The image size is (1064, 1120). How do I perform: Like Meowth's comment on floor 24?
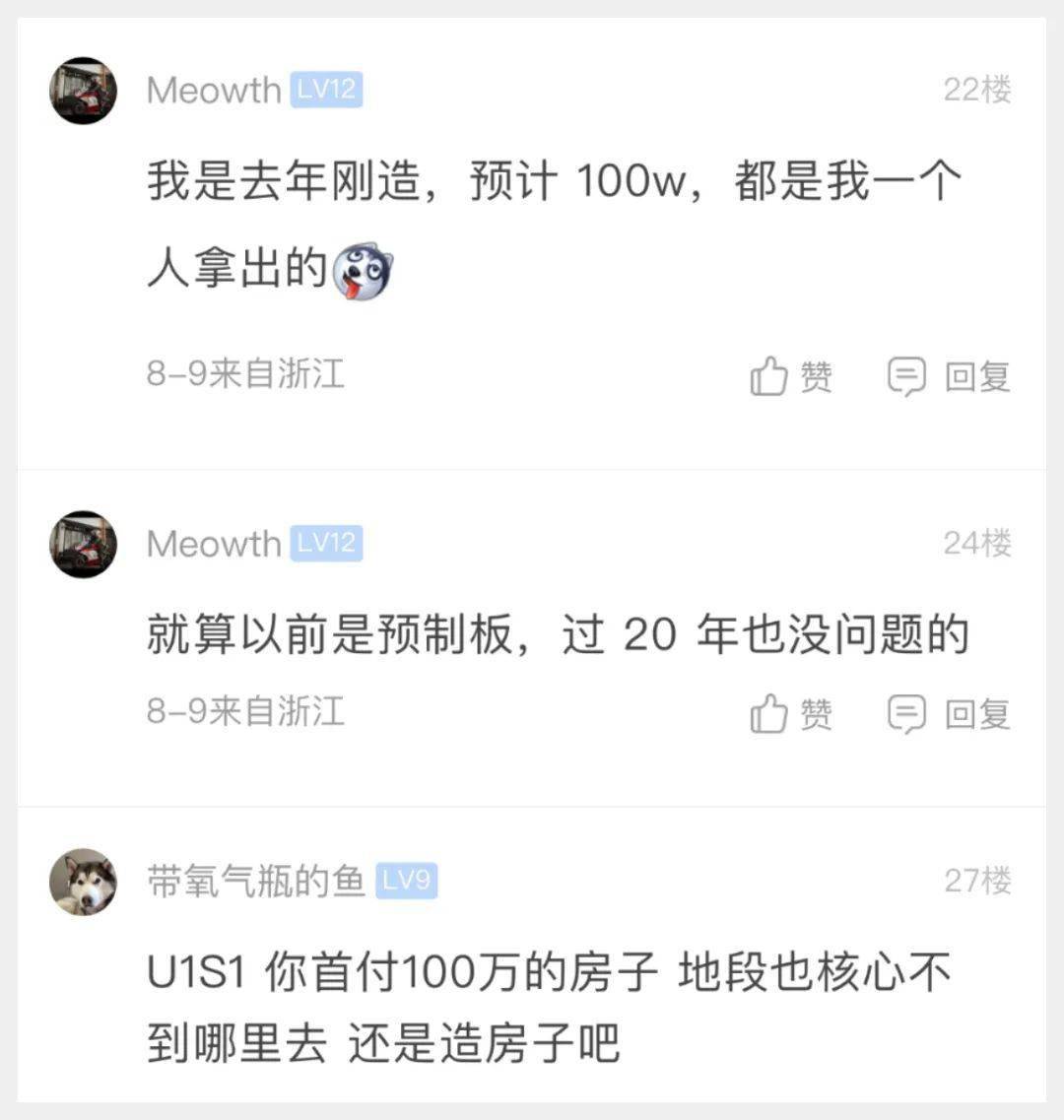pos(791,713)
